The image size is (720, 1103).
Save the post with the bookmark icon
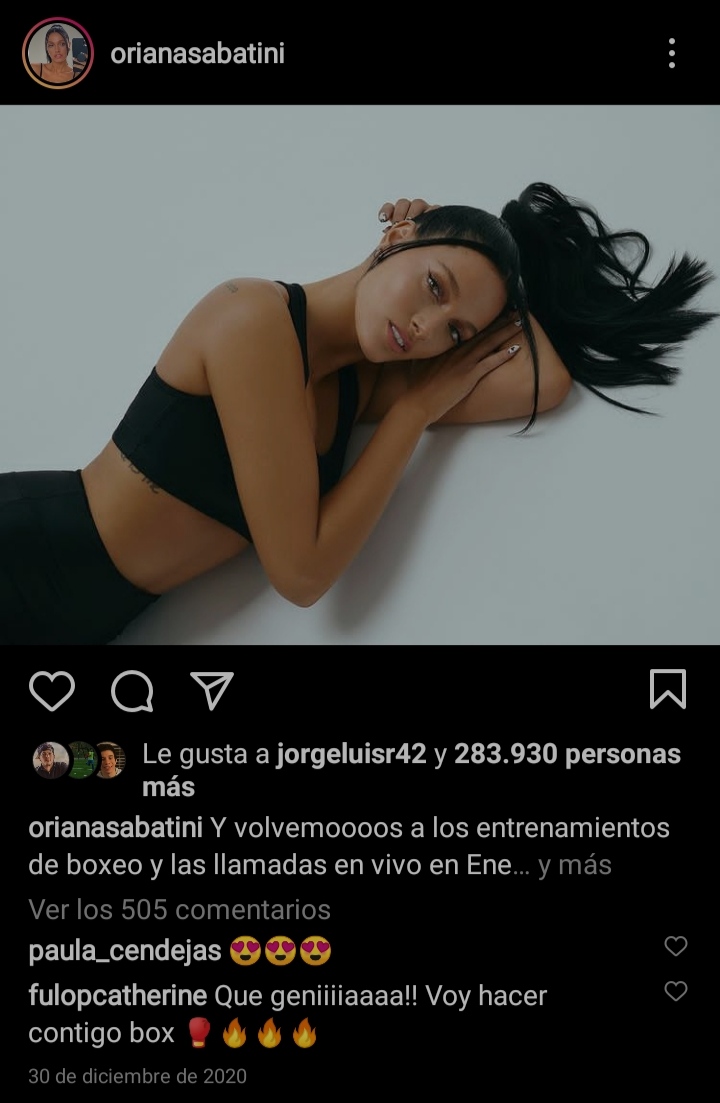tap(668, 689)
